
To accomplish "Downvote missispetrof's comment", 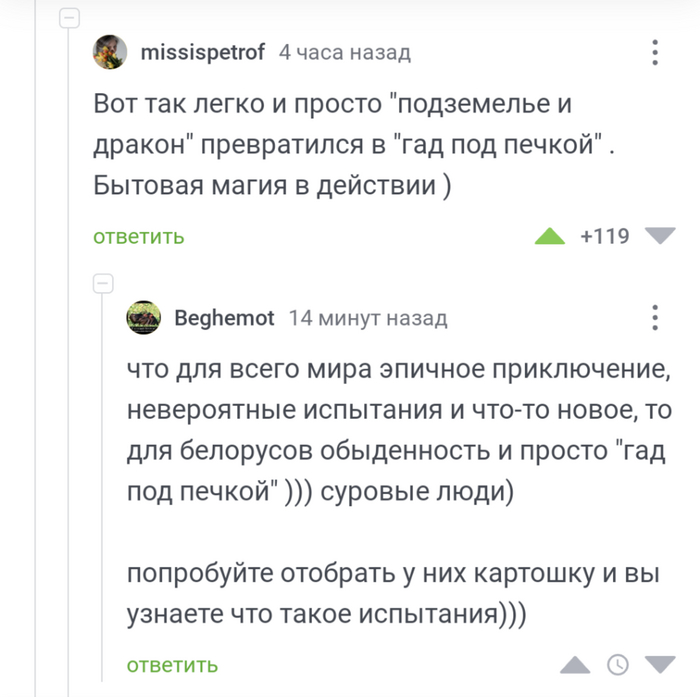I will [x=660, y=237].
